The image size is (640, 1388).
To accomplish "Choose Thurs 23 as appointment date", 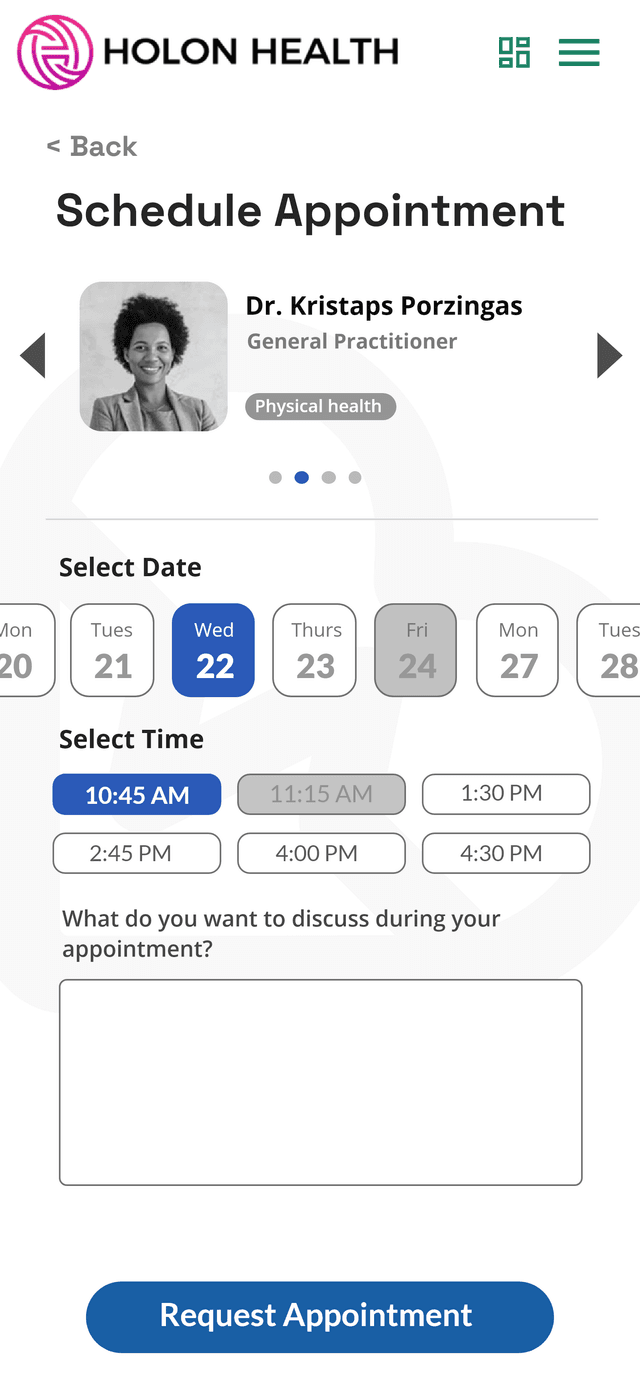I will point(315,650).
